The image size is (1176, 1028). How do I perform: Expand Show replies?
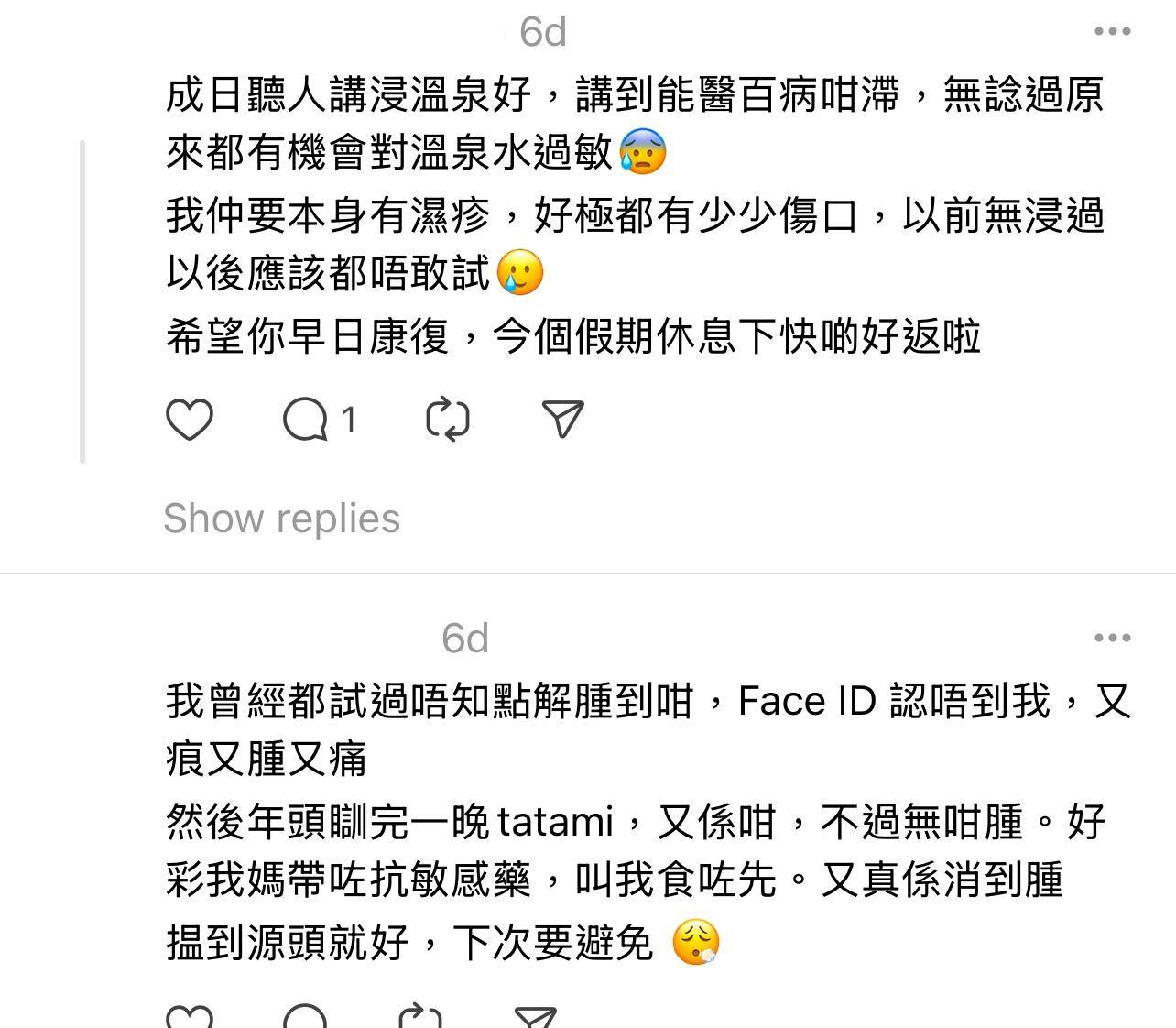(x=281, y=519)
